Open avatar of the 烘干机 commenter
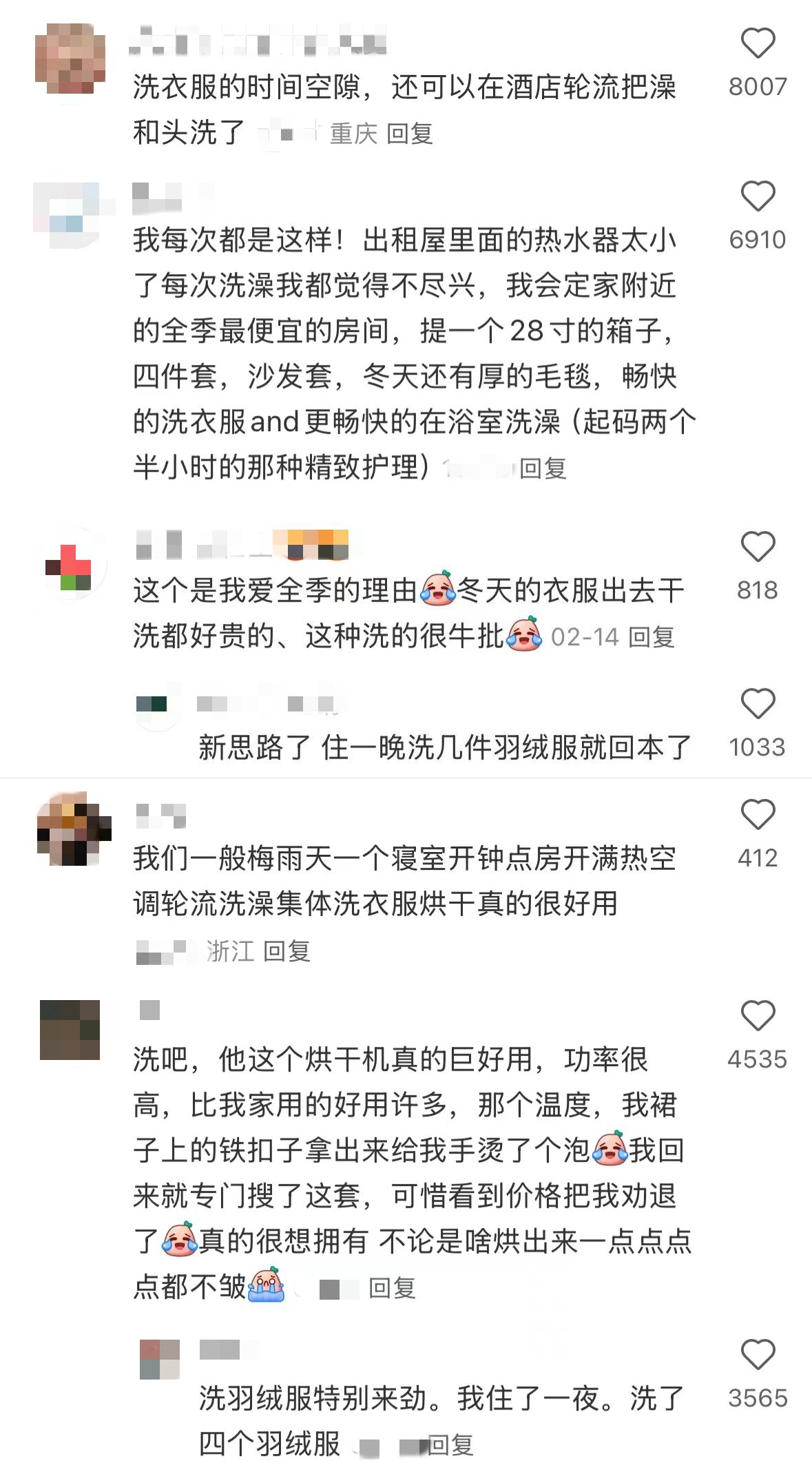The width and height of the screenshot is (812, 1476). coord(70,1030)
